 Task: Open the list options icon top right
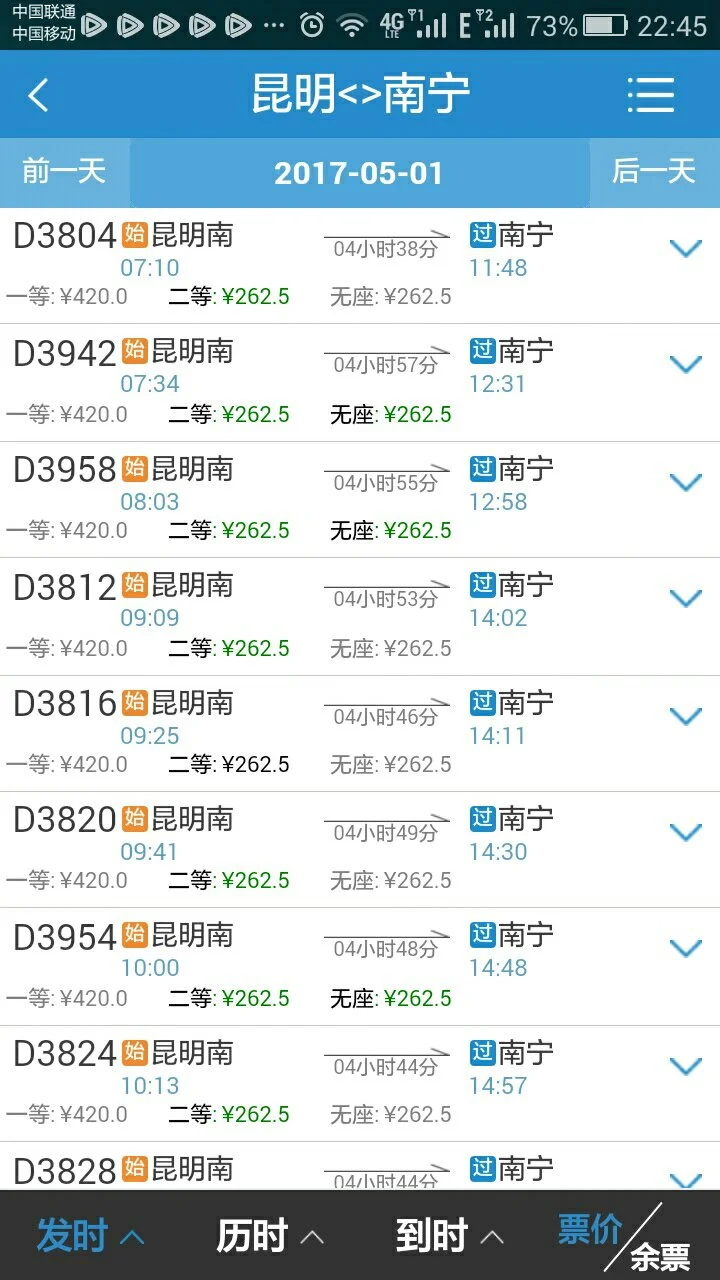click(x=652, y=94)
